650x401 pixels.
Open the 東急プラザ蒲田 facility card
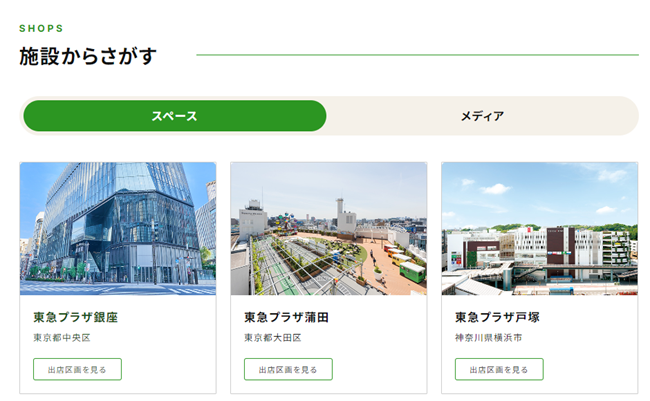point(329,277)
